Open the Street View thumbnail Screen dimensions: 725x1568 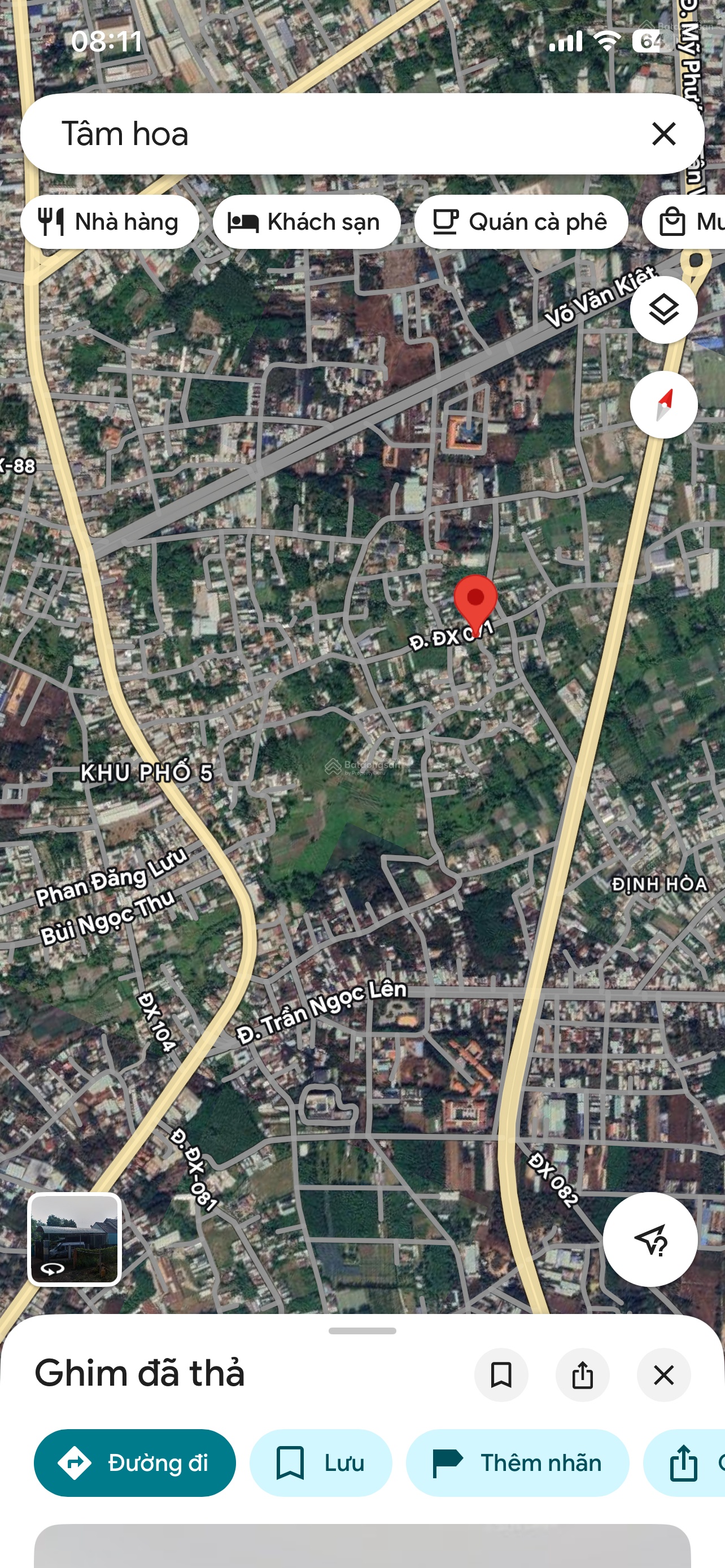click(75, 1239)
